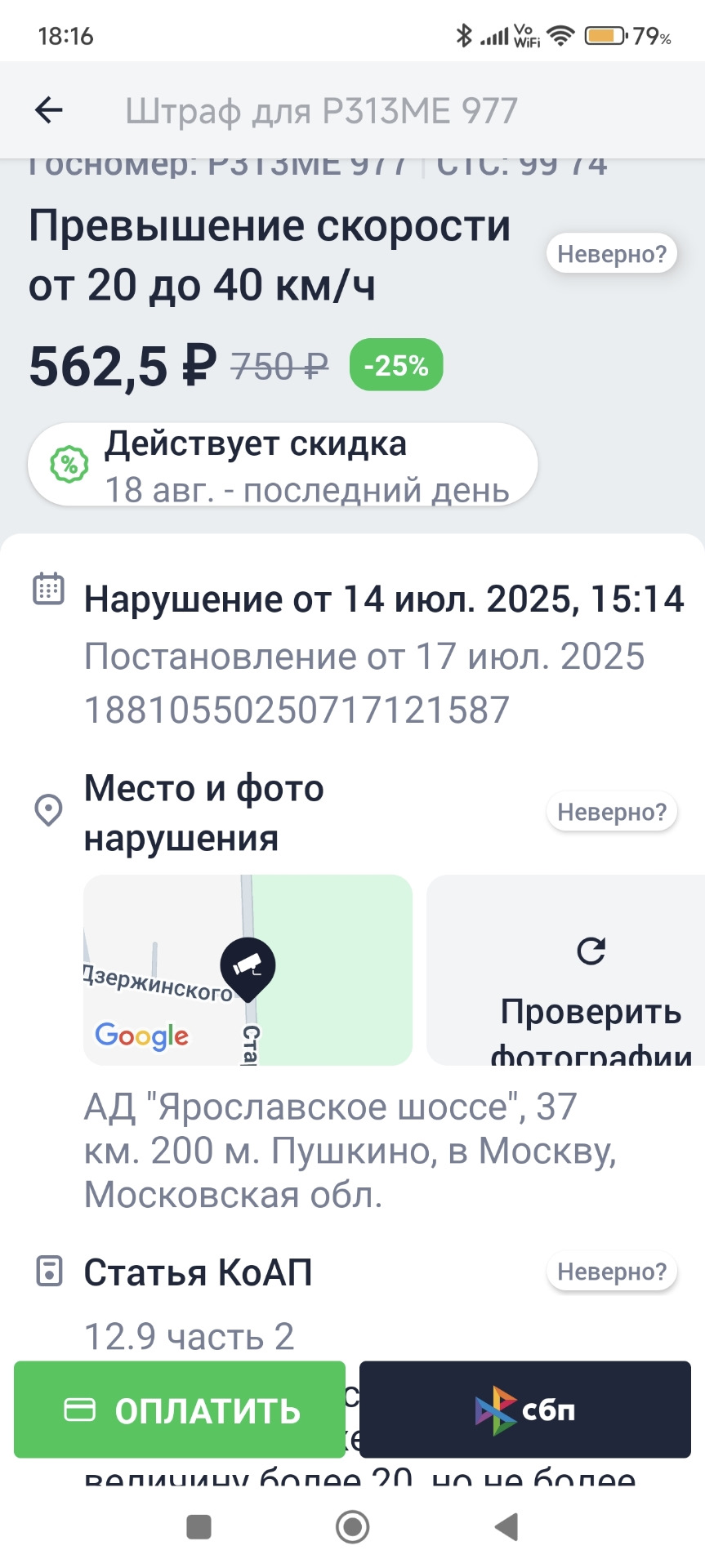Tap «Неверно?» next to the speeding violation title
Viewport: 705px width, 1568px height.
click(612, 254)
